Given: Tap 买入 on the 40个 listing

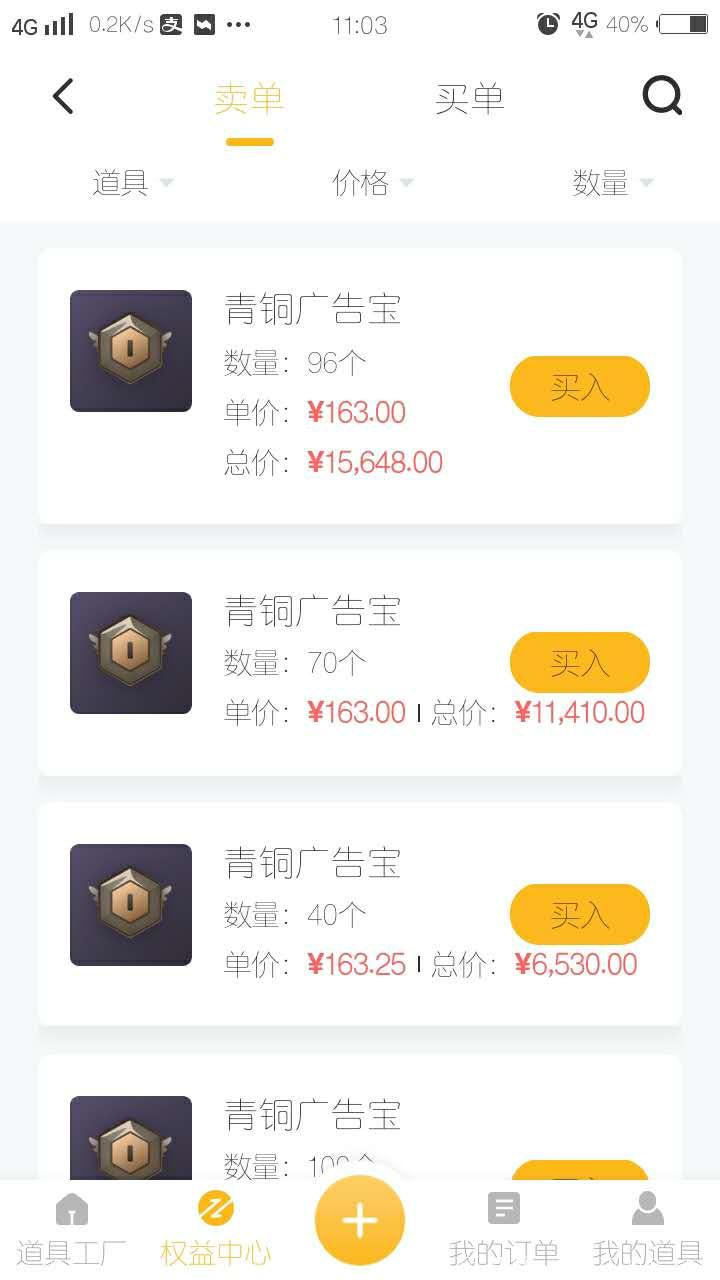Looking at the screenshot, I should (x=579, y=913).
